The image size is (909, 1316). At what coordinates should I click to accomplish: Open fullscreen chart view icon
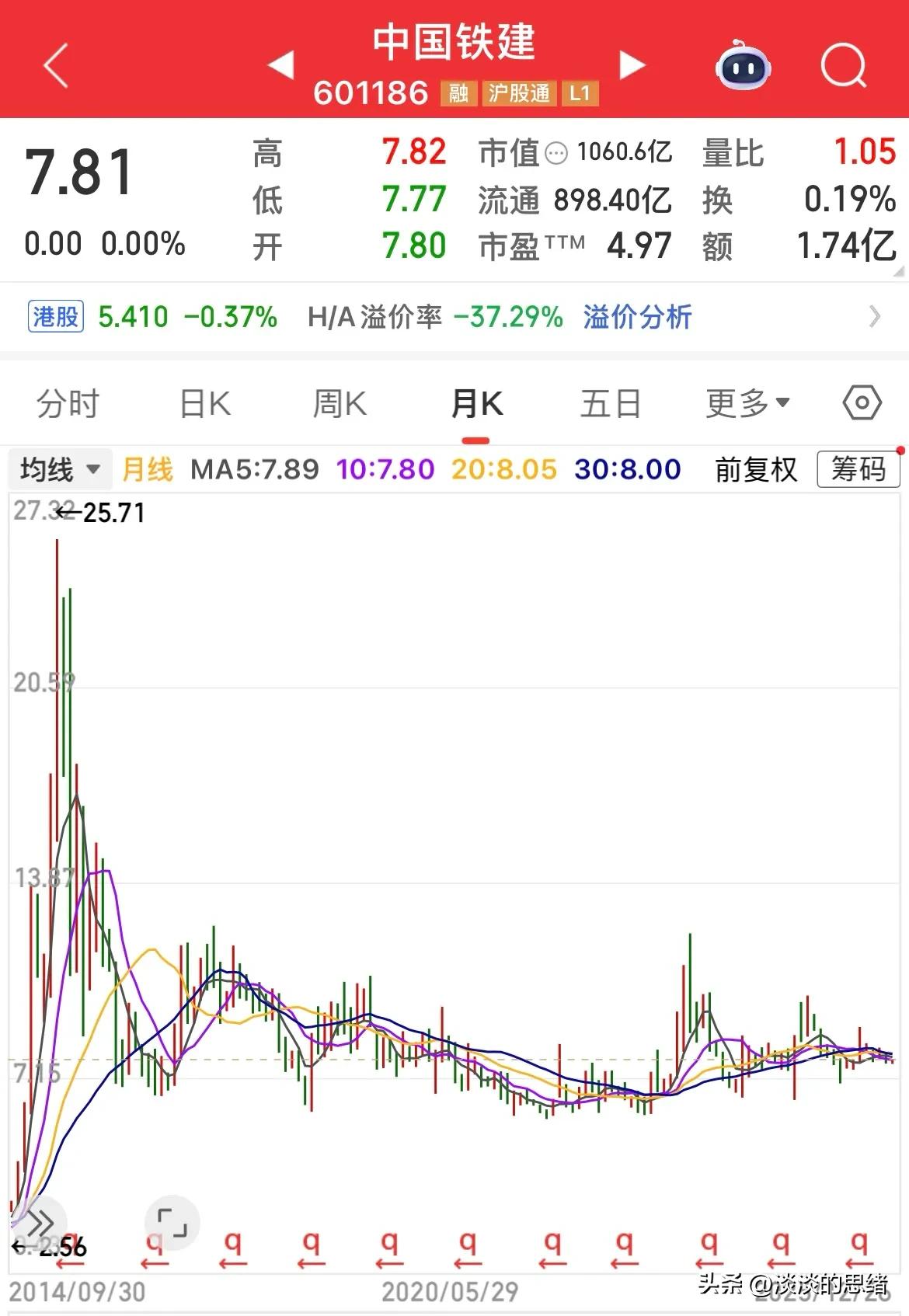[172, 1221]
